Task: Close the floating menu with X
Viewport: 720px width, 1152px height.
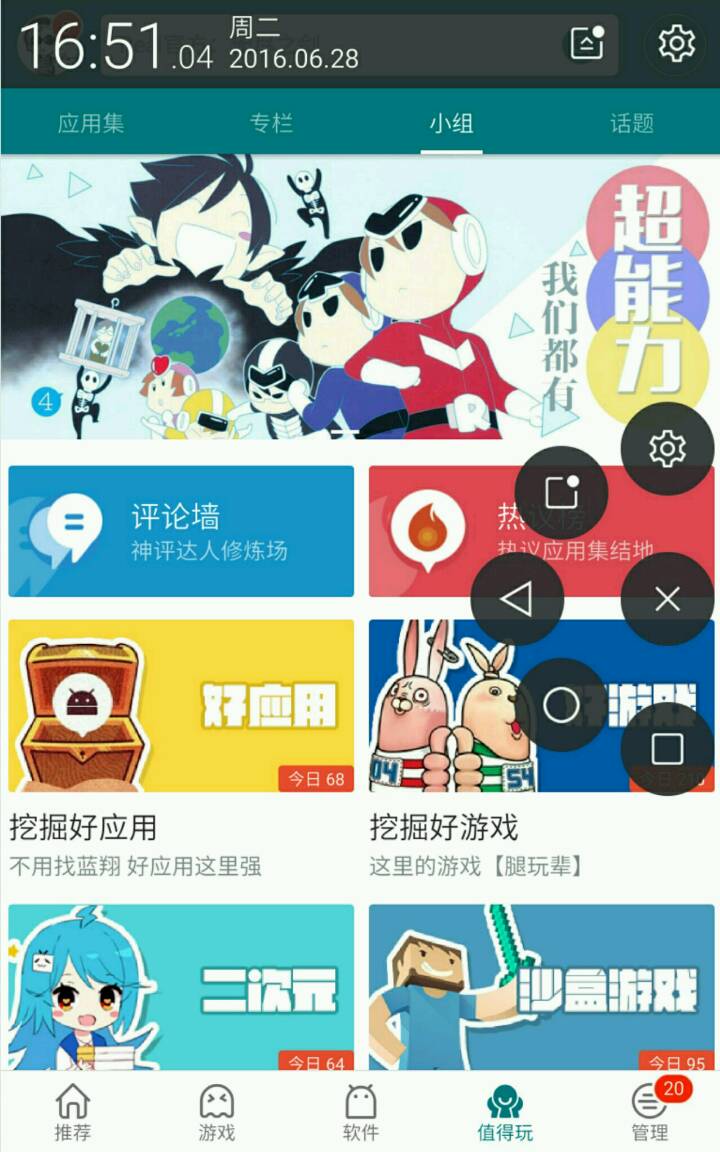Action: (667, 599)
